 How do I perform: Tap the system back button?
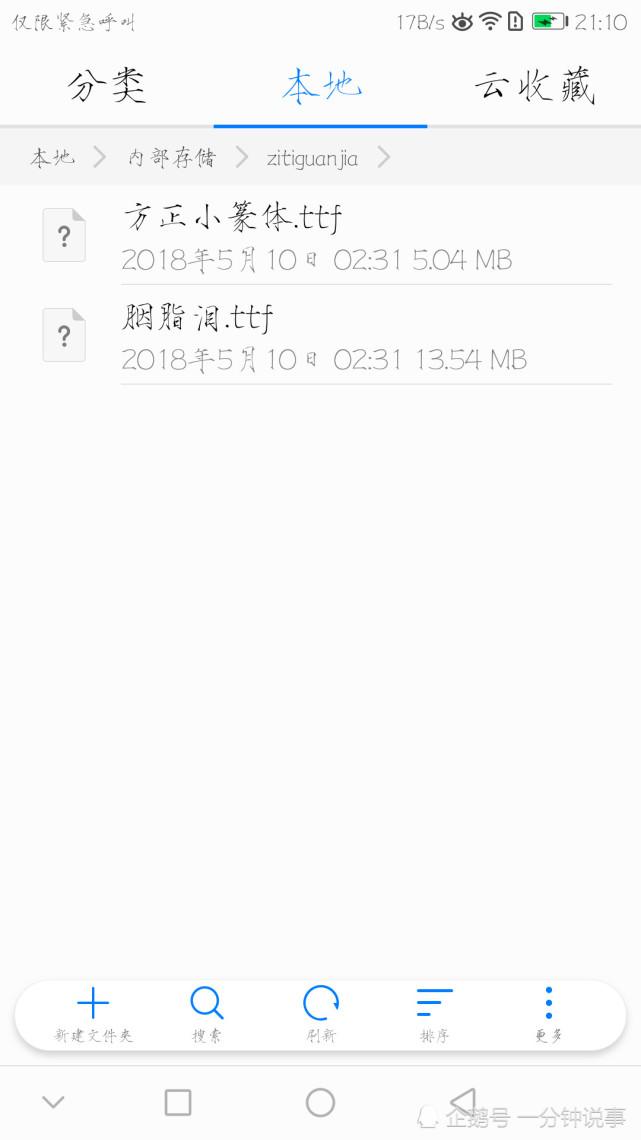tap(462, 1102)
